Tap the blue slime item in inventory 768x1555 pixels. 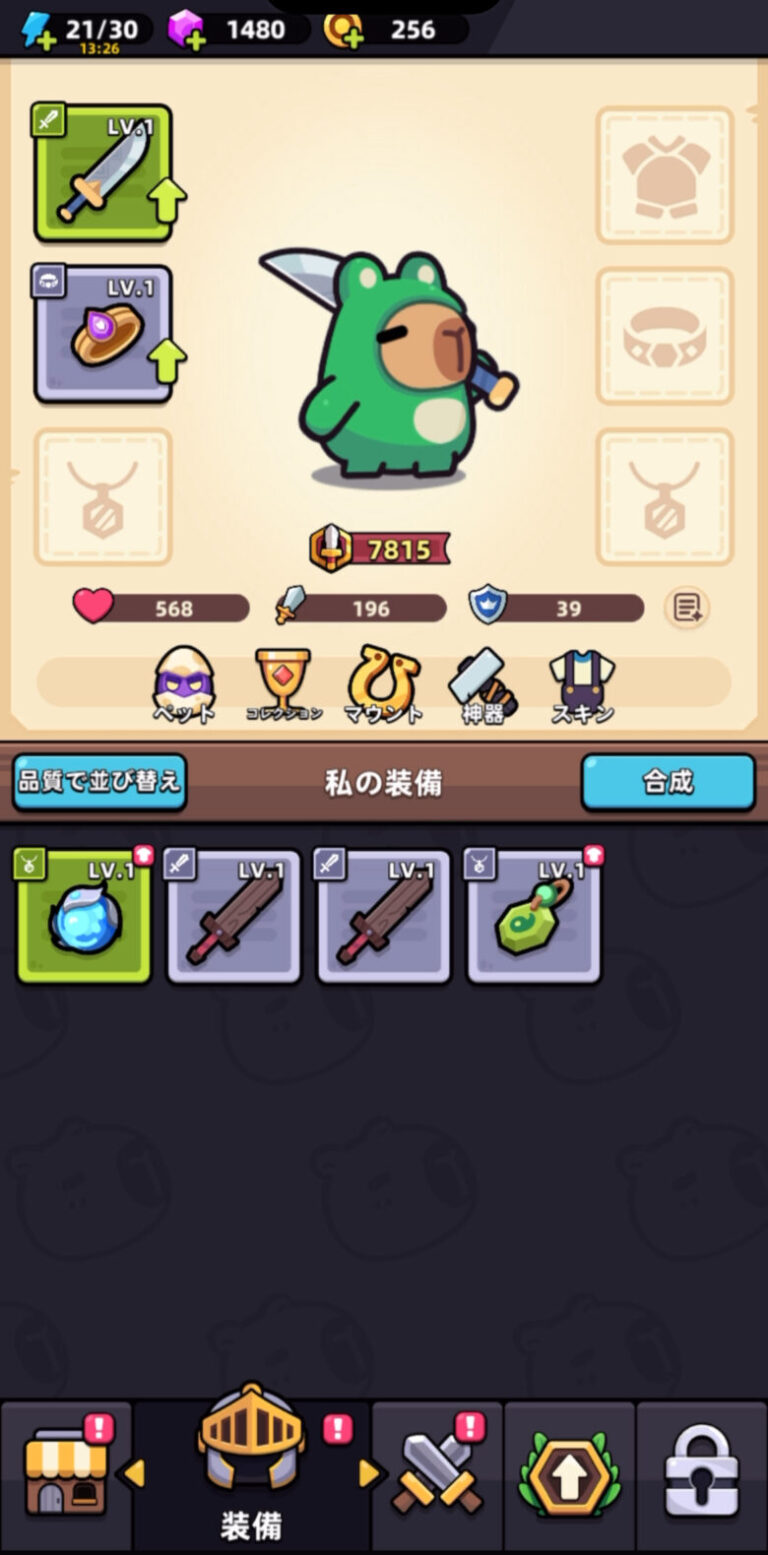[x=83, y=916]
